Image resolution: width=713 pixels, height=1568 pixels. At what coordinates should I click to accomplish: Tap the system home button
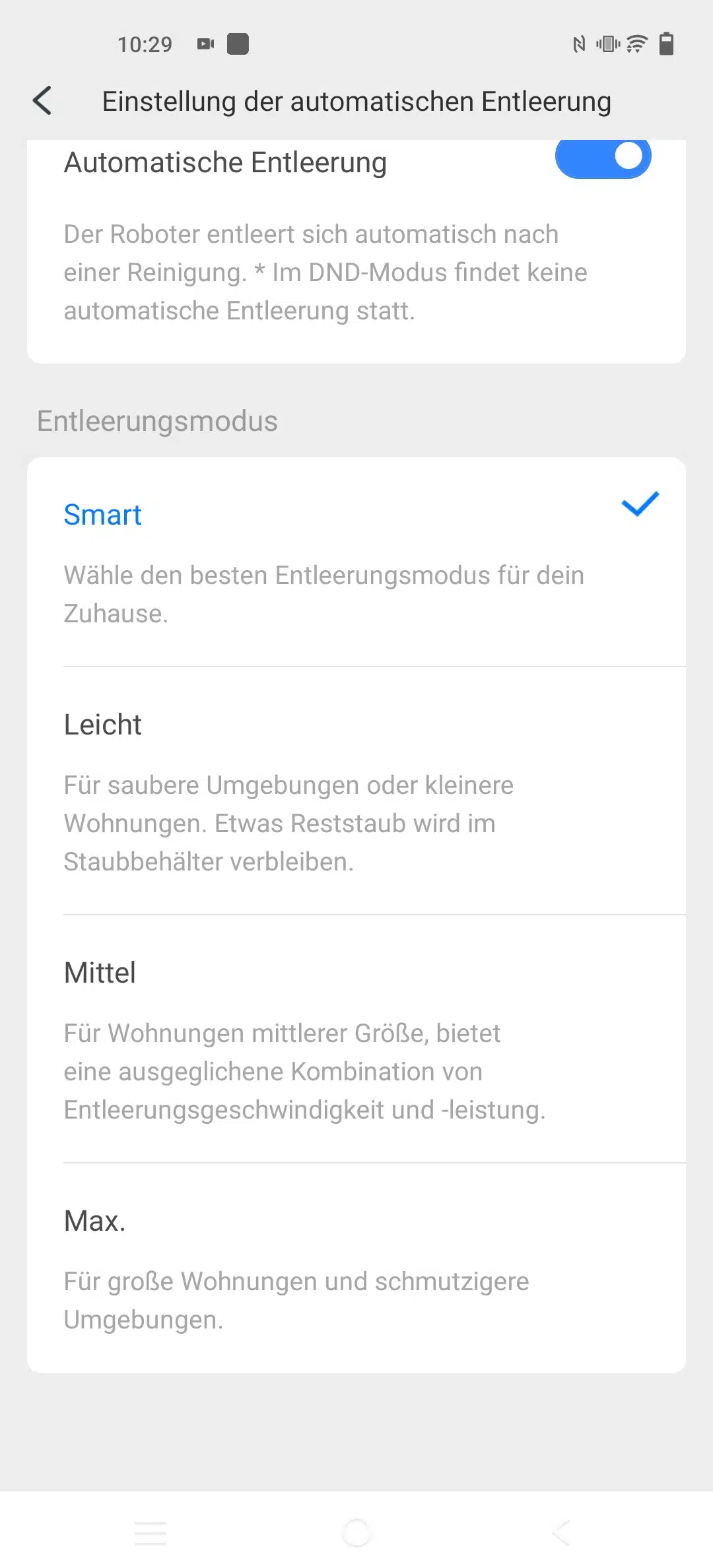tap(356, 1532)
